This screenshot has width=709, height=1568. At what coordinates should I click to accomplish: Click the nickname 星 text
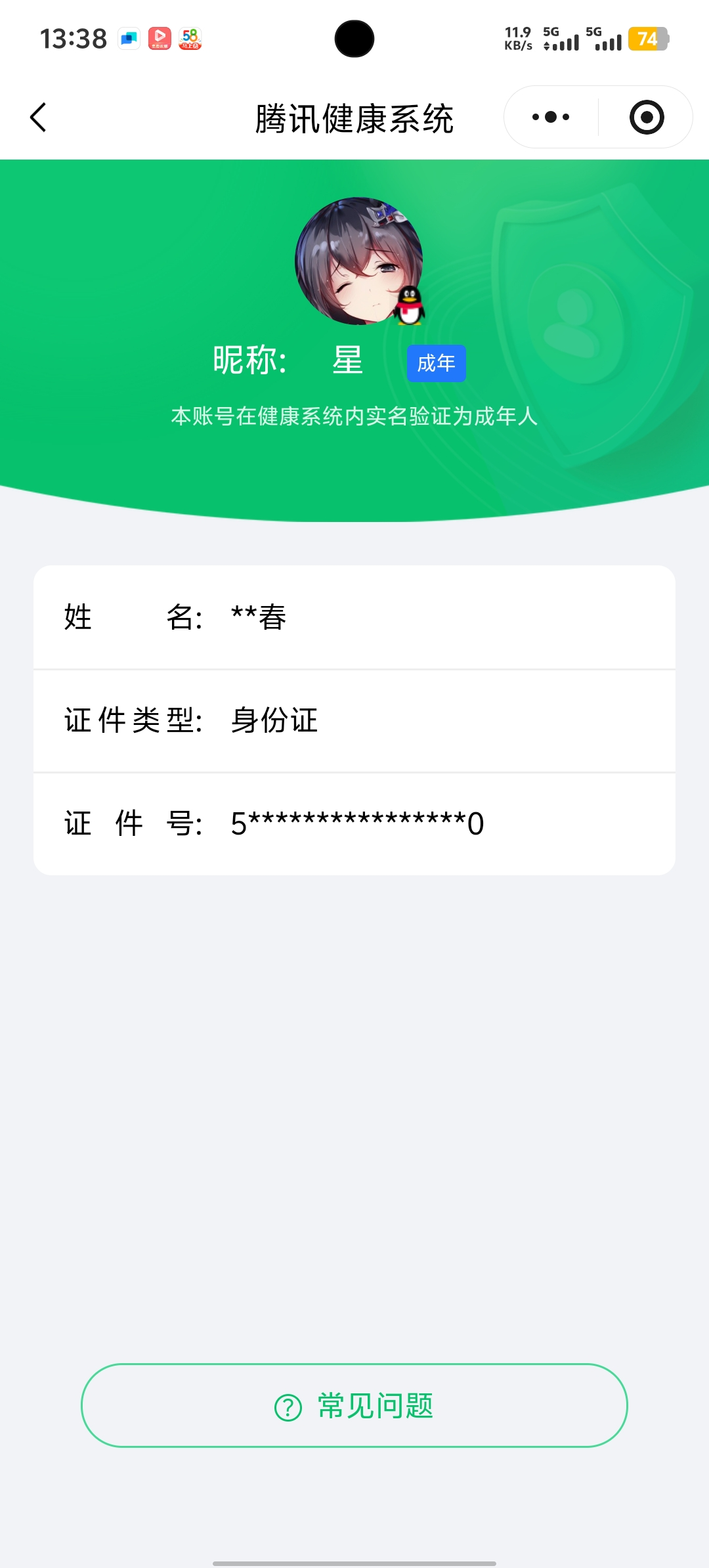[x=347, y=360]
